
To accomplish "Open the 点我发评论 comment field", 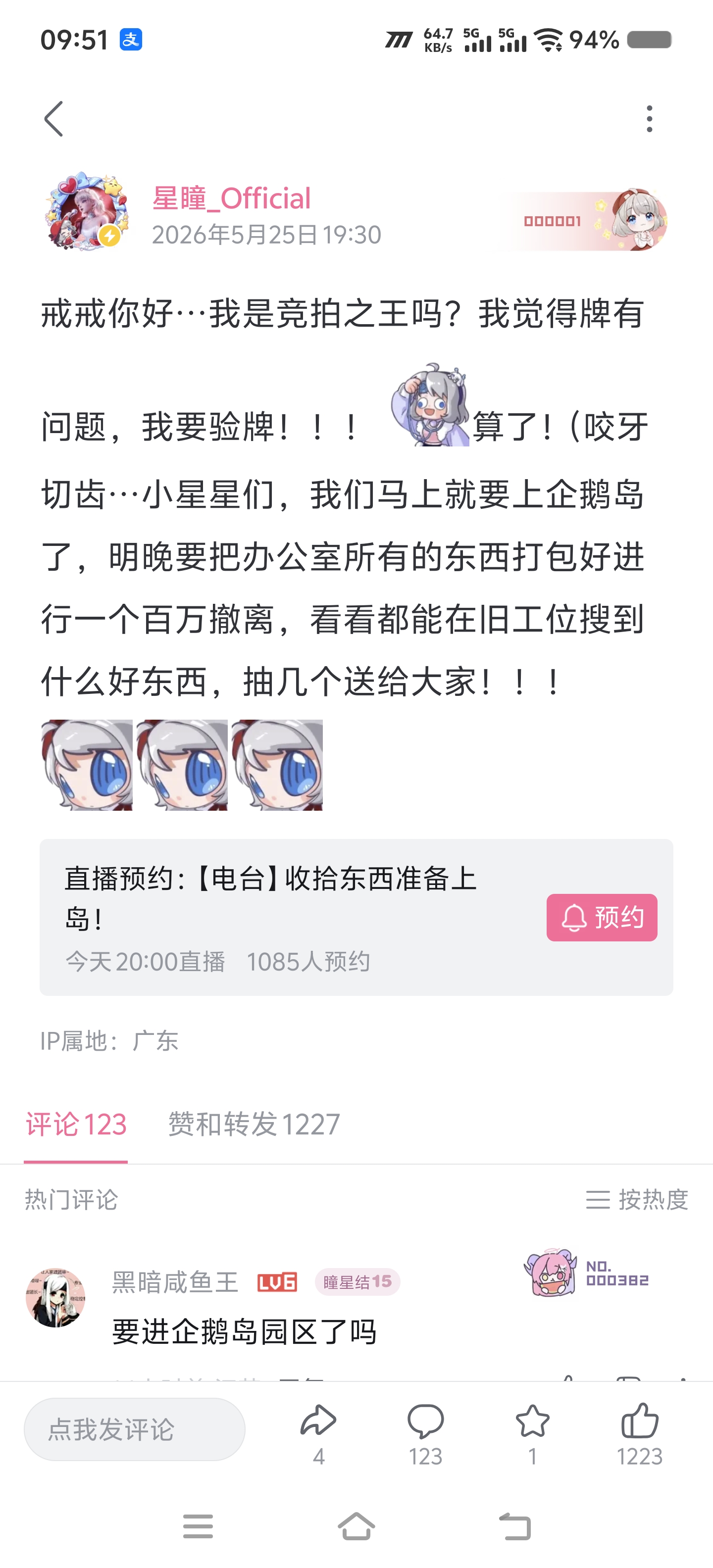I will click(135, 1429).
